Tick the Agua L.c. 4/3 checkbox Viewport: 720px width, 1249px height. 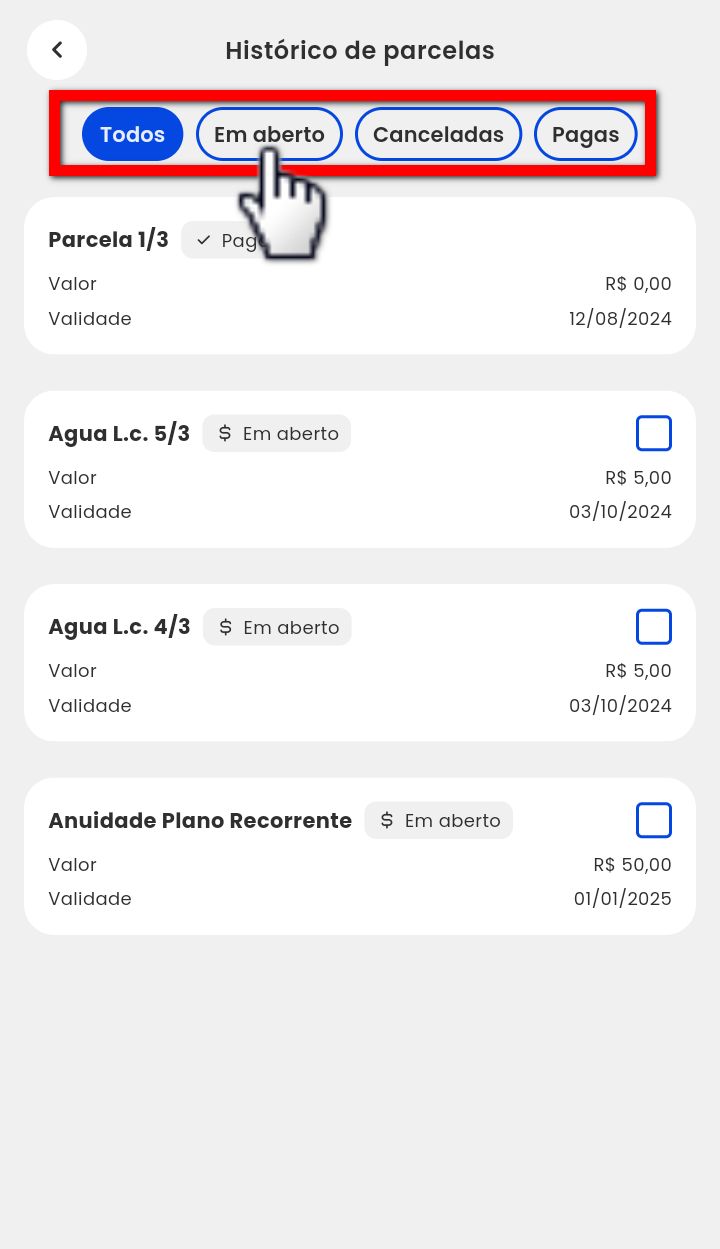pos(654,627)
